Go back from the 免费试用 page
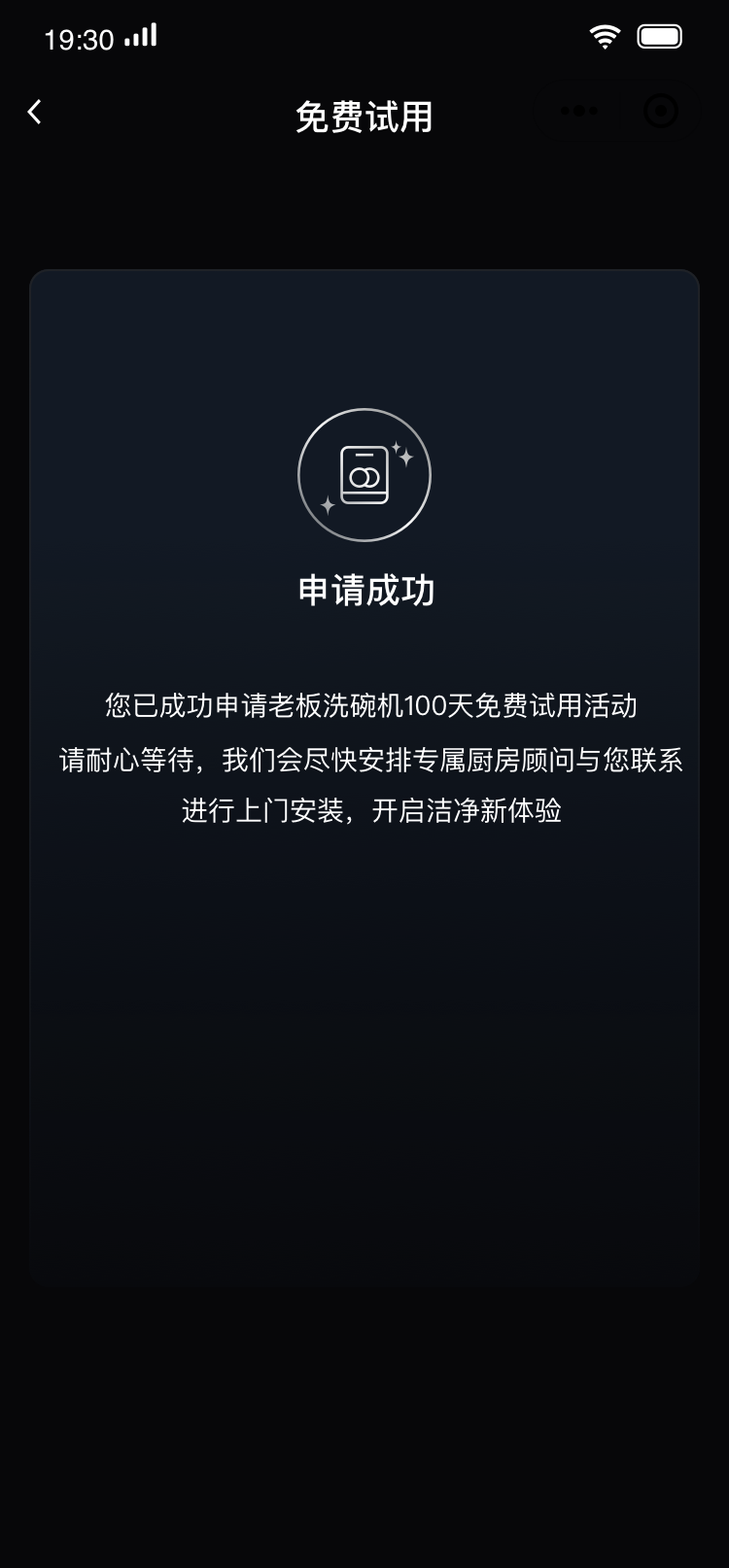The height and width of the screenshot is (1568, 729). 35,113
